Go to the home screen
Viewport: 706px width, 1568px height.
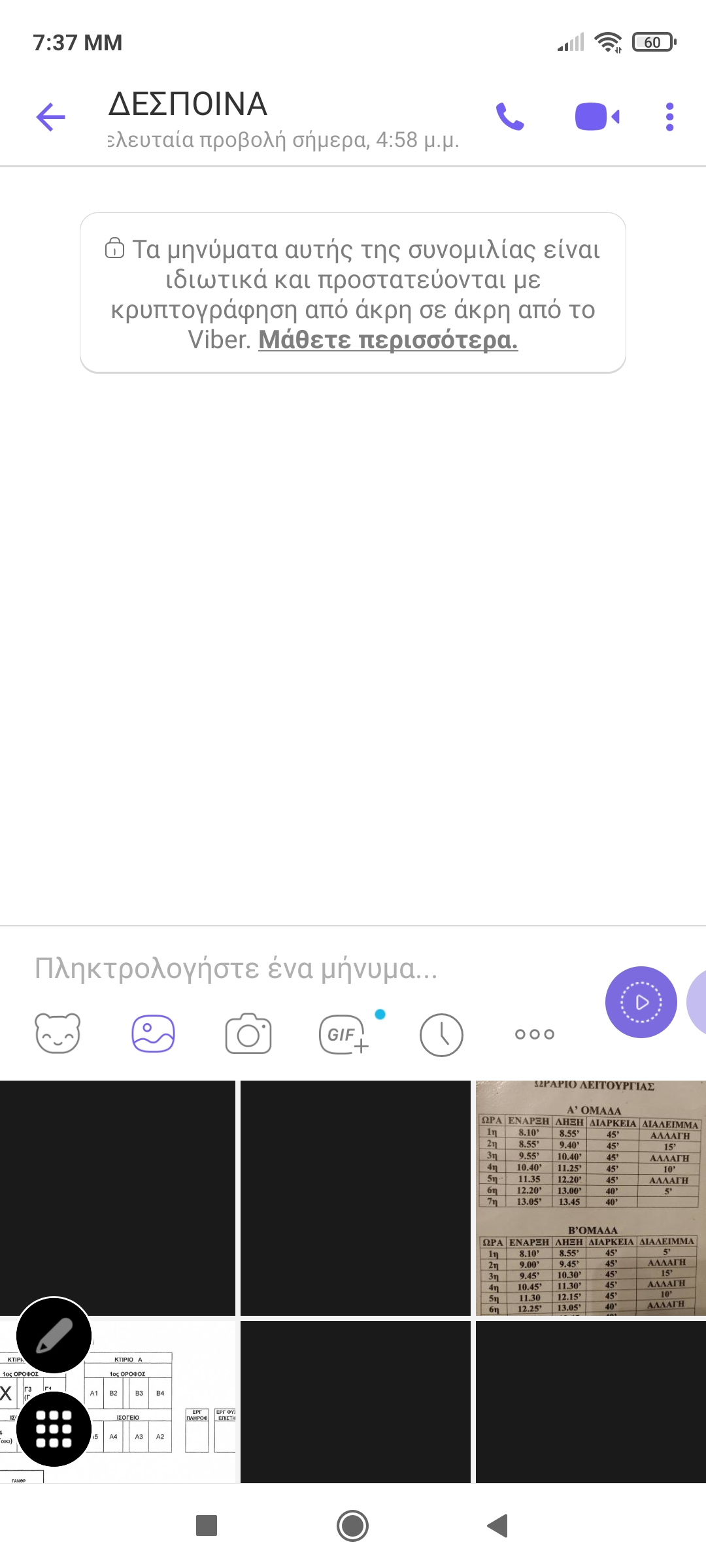pyautogui.click(x=352, y=1526)
